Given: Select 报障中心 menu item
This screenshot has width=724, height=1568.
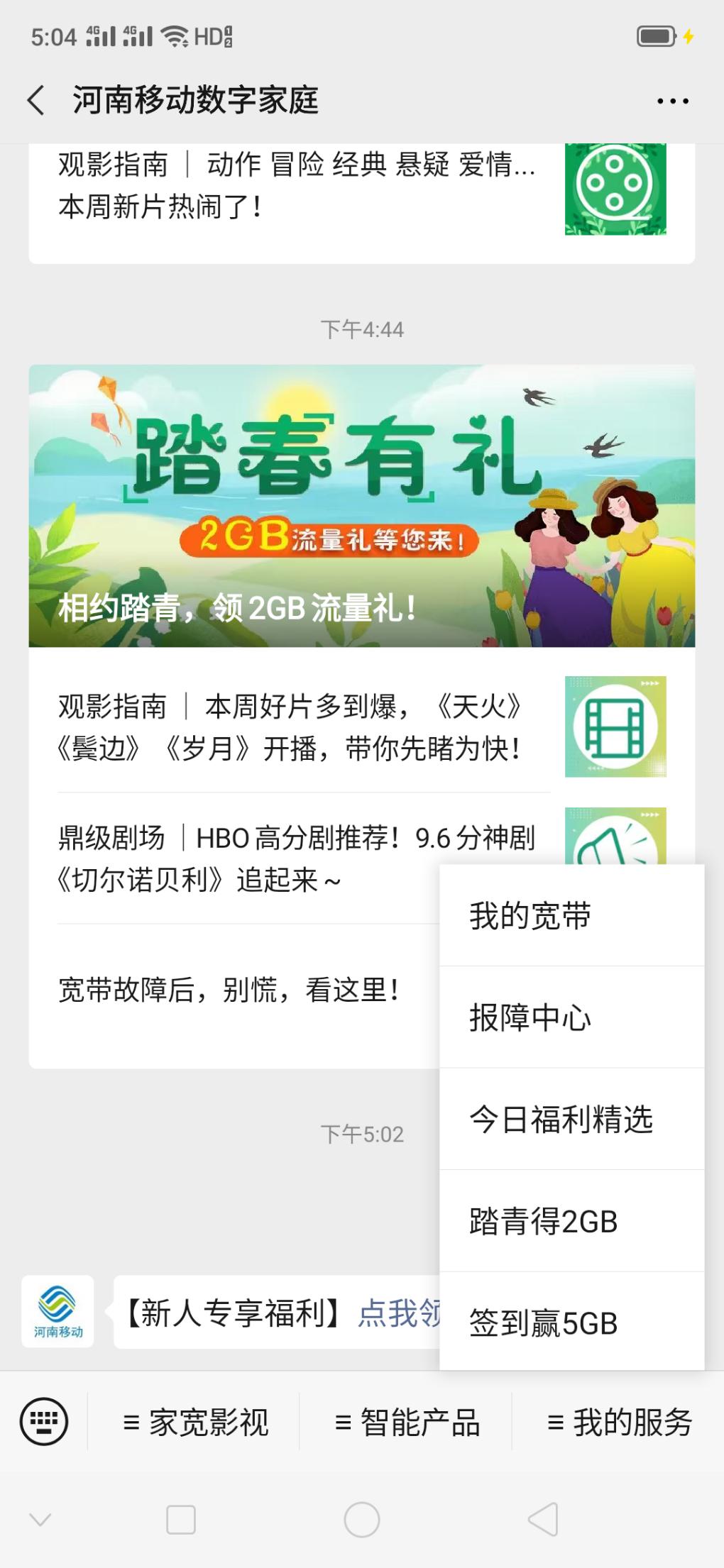Looking at the screenshot, I should [571, 1017].
